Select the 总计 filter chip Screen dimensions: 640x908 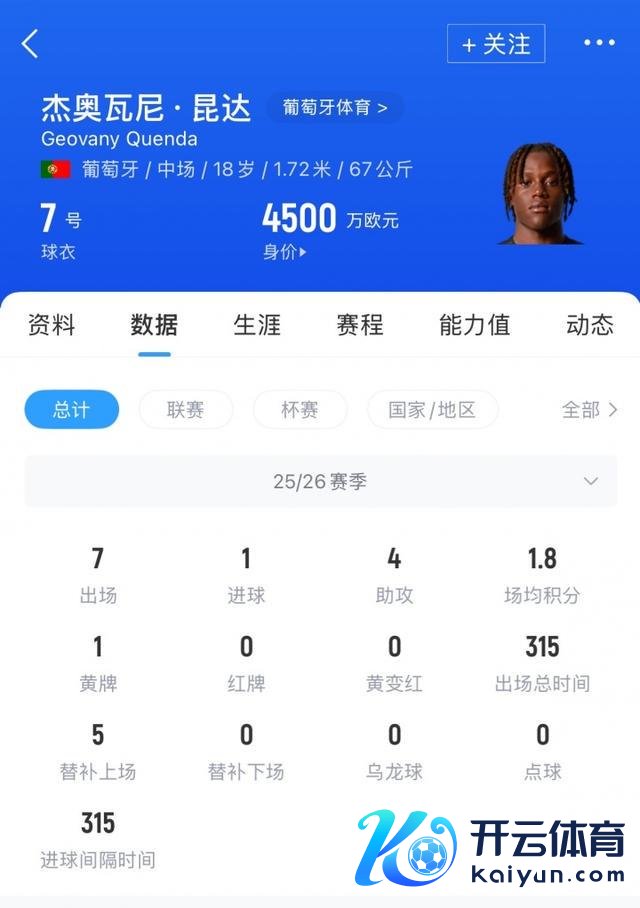pyautogui.click(x=71, y=410)
